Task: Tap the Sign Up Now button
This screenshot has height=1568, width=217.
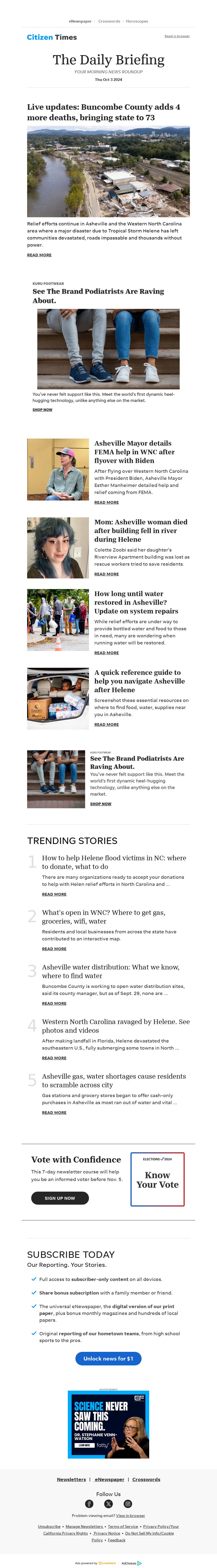Action: (60, 1198)
